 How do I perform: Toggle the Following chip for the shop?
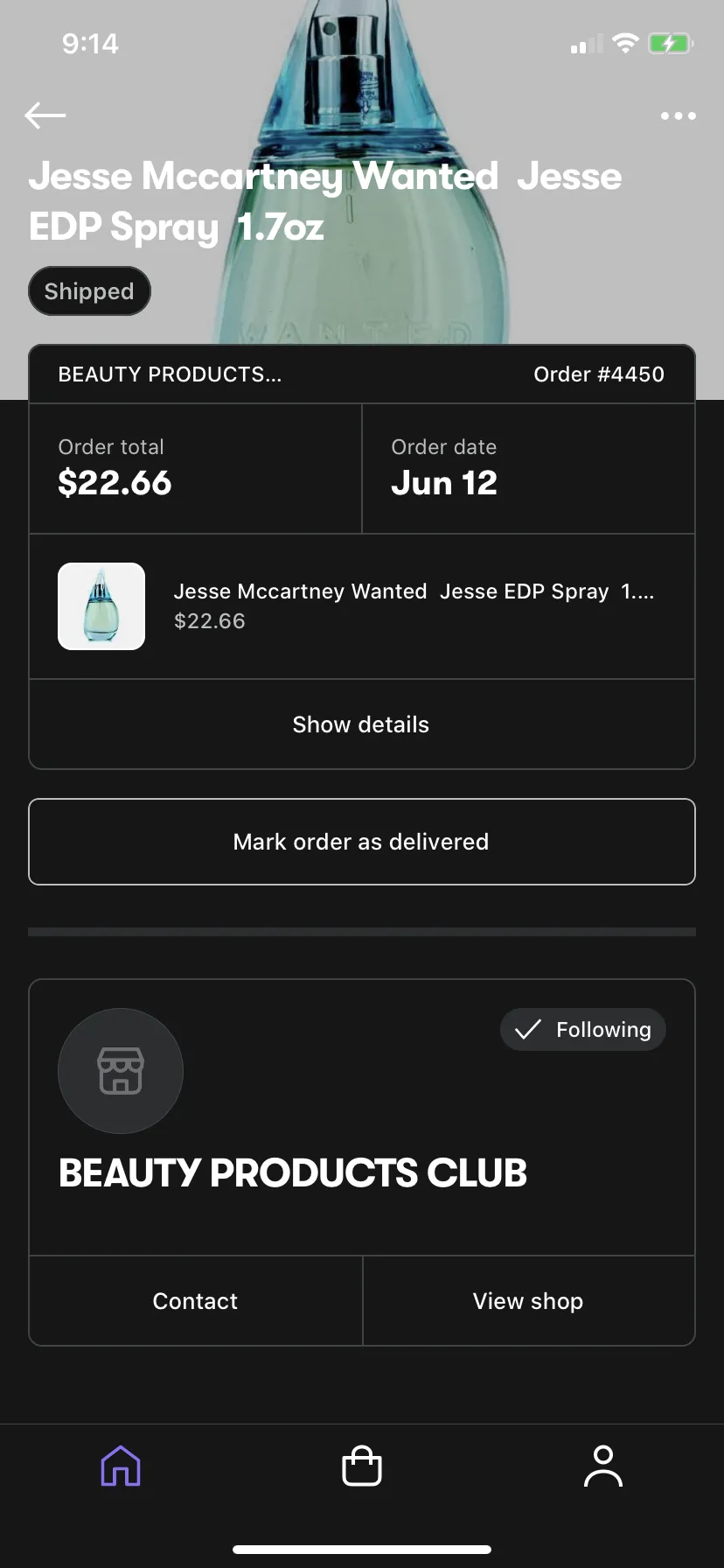(x=582, y=1030)
